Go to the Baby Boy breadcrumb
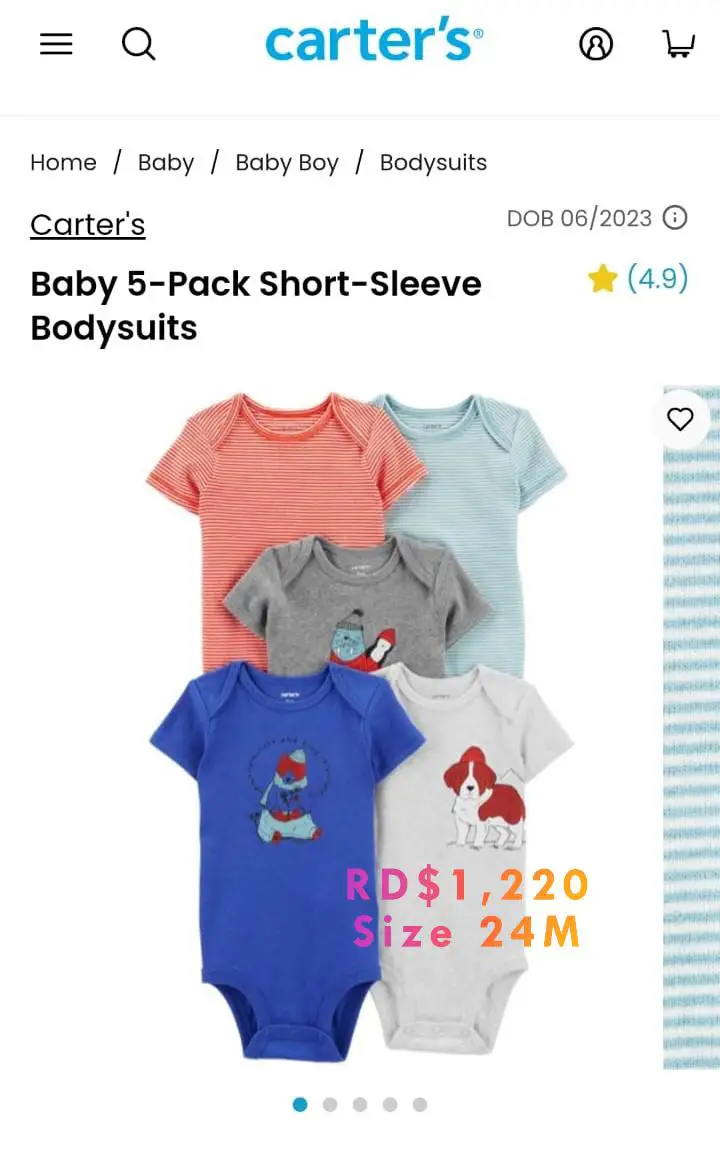The width and height of the screenshot is (720, 1157). [x=287, y=163]
